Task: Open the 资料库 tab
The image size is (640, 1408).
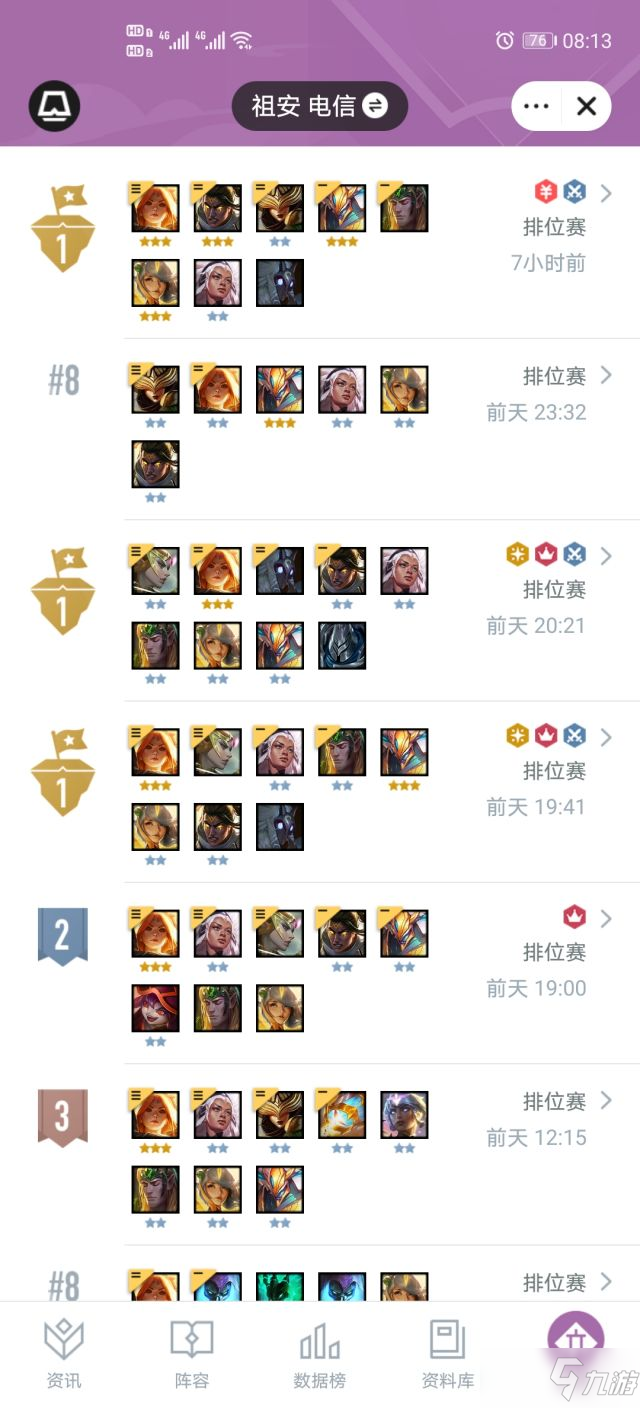Action: coord(448,1354)
